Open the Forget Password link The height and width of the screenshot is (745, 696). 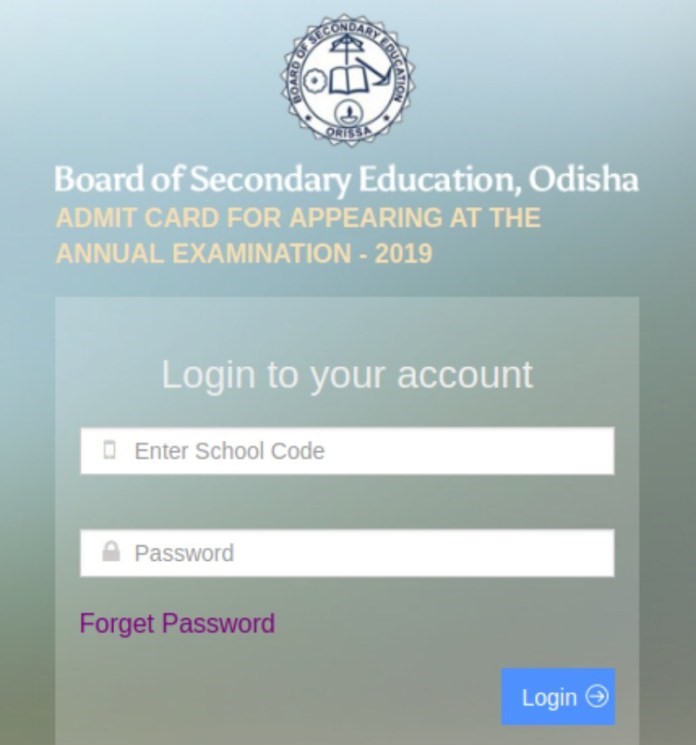click(x=177, y=623)
